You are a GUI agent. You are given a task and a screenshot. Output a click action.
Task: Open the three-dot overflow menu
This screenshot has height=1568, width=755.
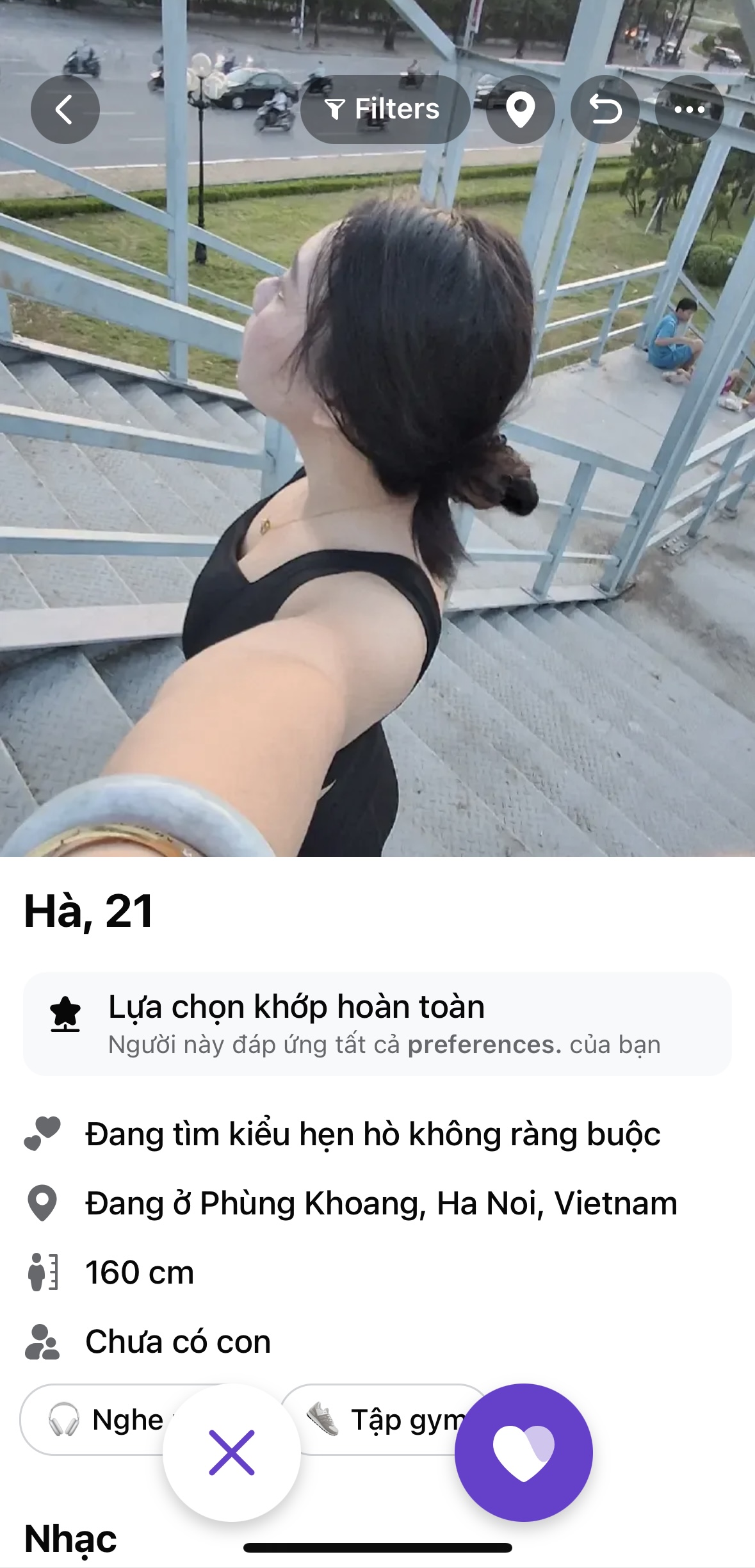point(689,110)
